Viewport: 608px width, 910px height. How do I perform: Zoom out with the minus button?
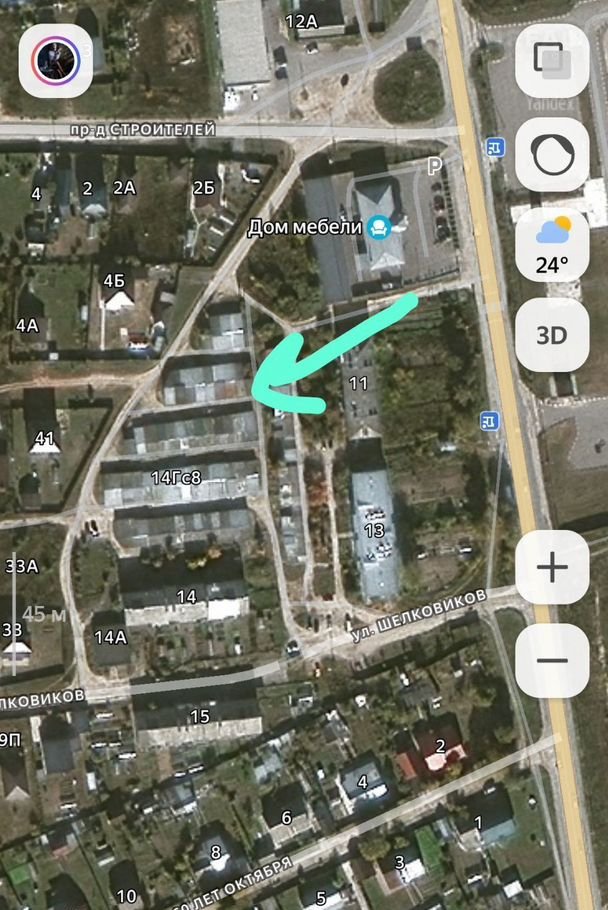point(551,660)
